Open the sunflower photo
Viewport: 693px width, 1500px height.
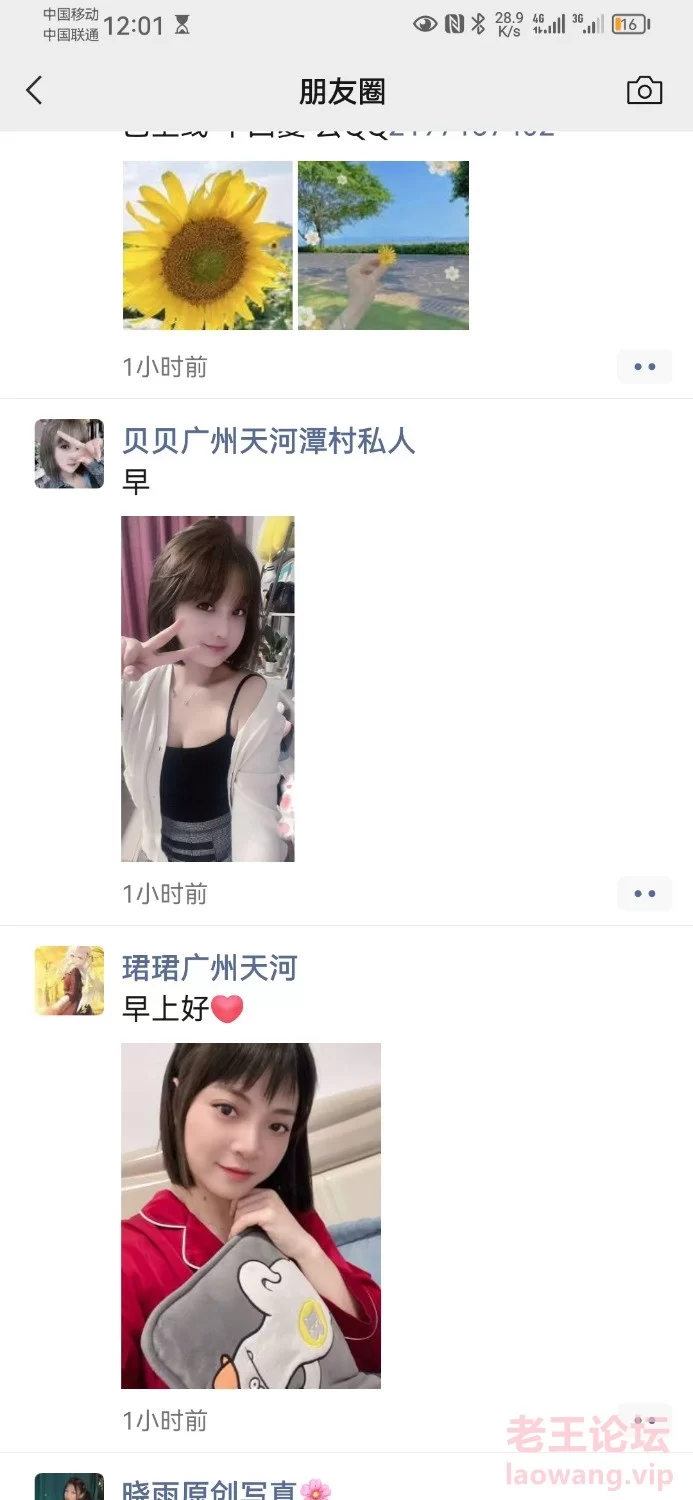207,245
